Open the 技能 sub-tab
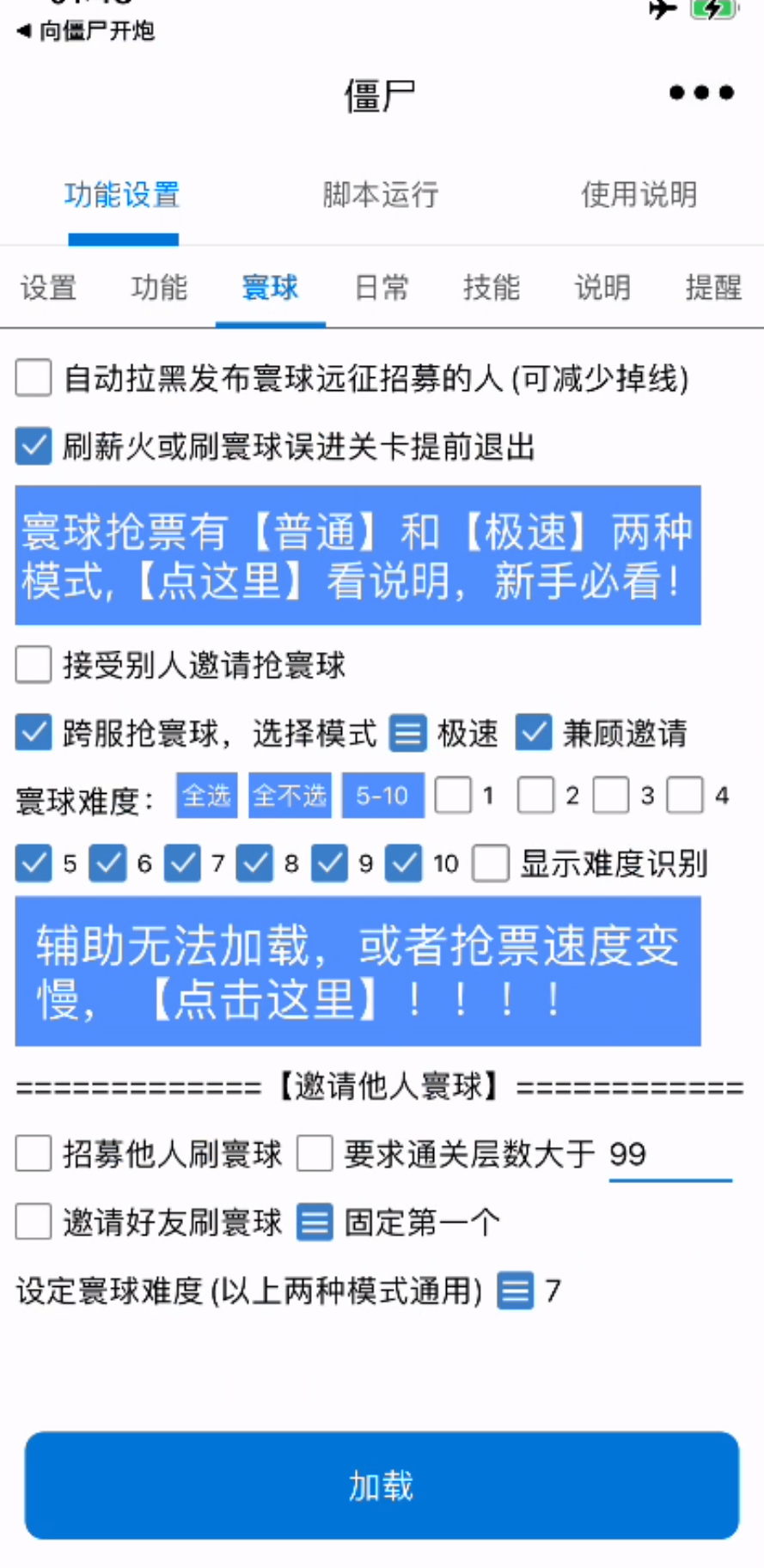The width and height of the screenshot is (764, 1568). 492,287
